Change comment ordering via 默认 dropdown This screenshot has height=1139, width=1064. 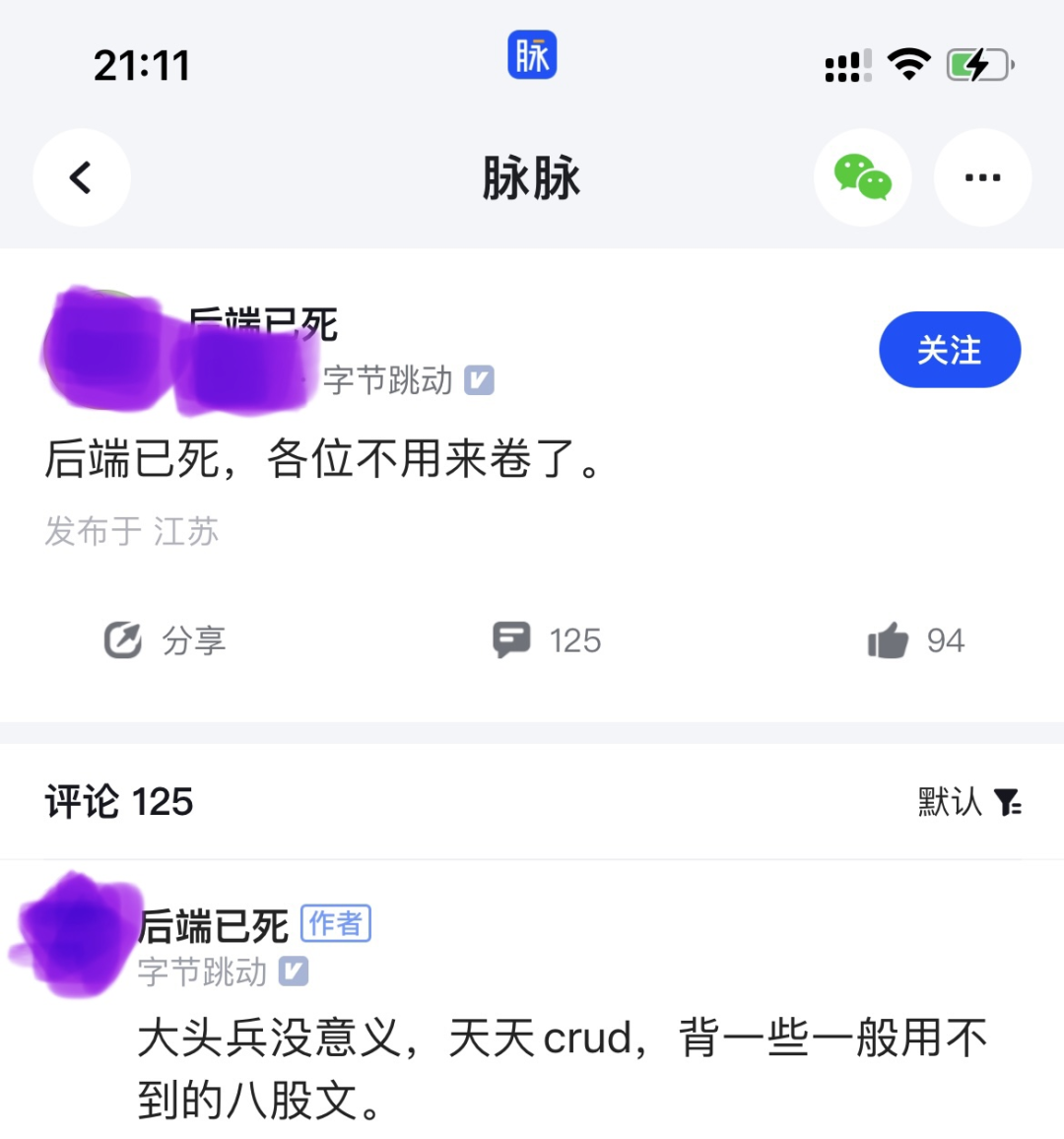(948, 804)
